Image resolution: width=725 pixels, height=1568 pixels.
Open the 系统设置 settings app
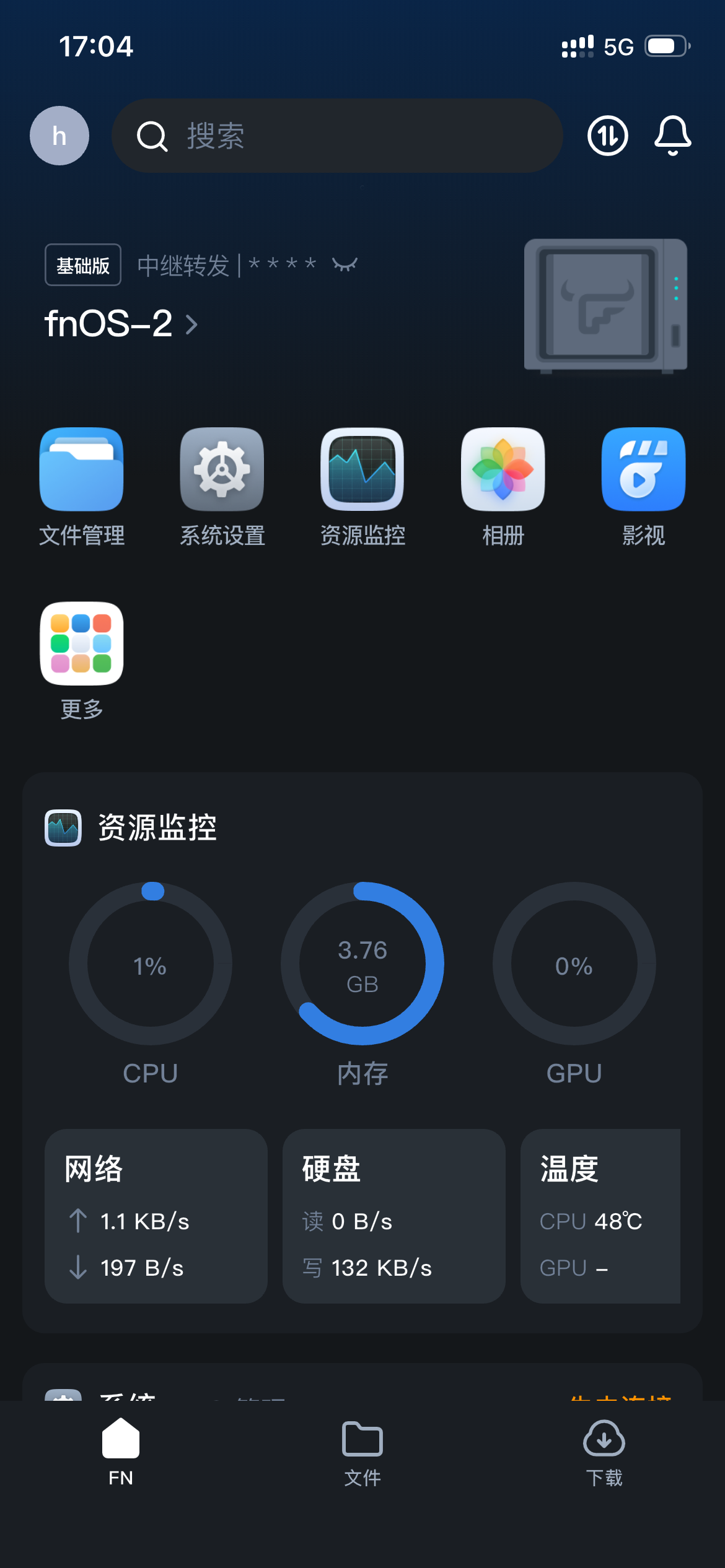point(221,469)
